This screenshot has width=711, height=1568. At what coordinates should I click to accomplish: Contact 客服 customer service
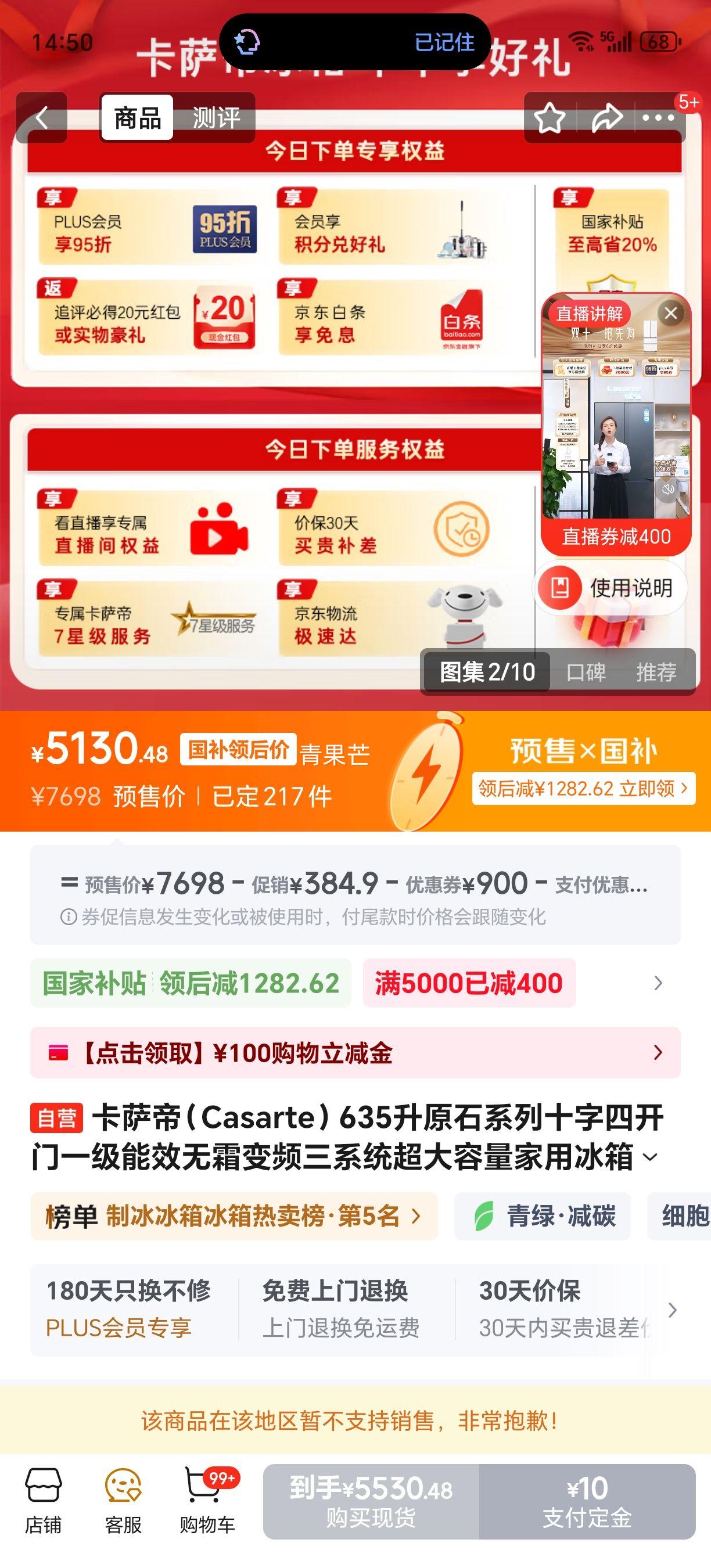tap(123, 1501)
